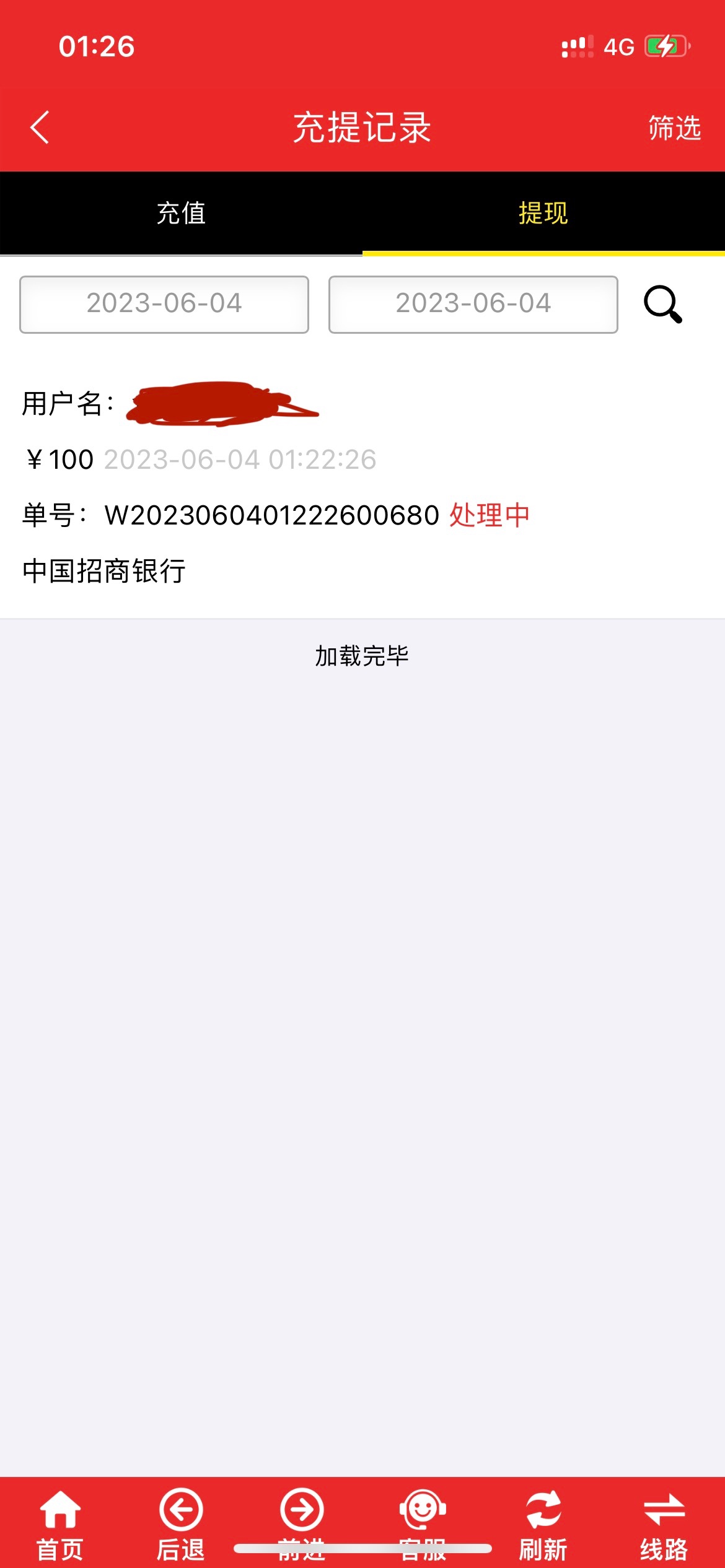This screenshot has width=725, height=1568.
Task: Go to 首页 in the bottom bar
Action: 60,1523
